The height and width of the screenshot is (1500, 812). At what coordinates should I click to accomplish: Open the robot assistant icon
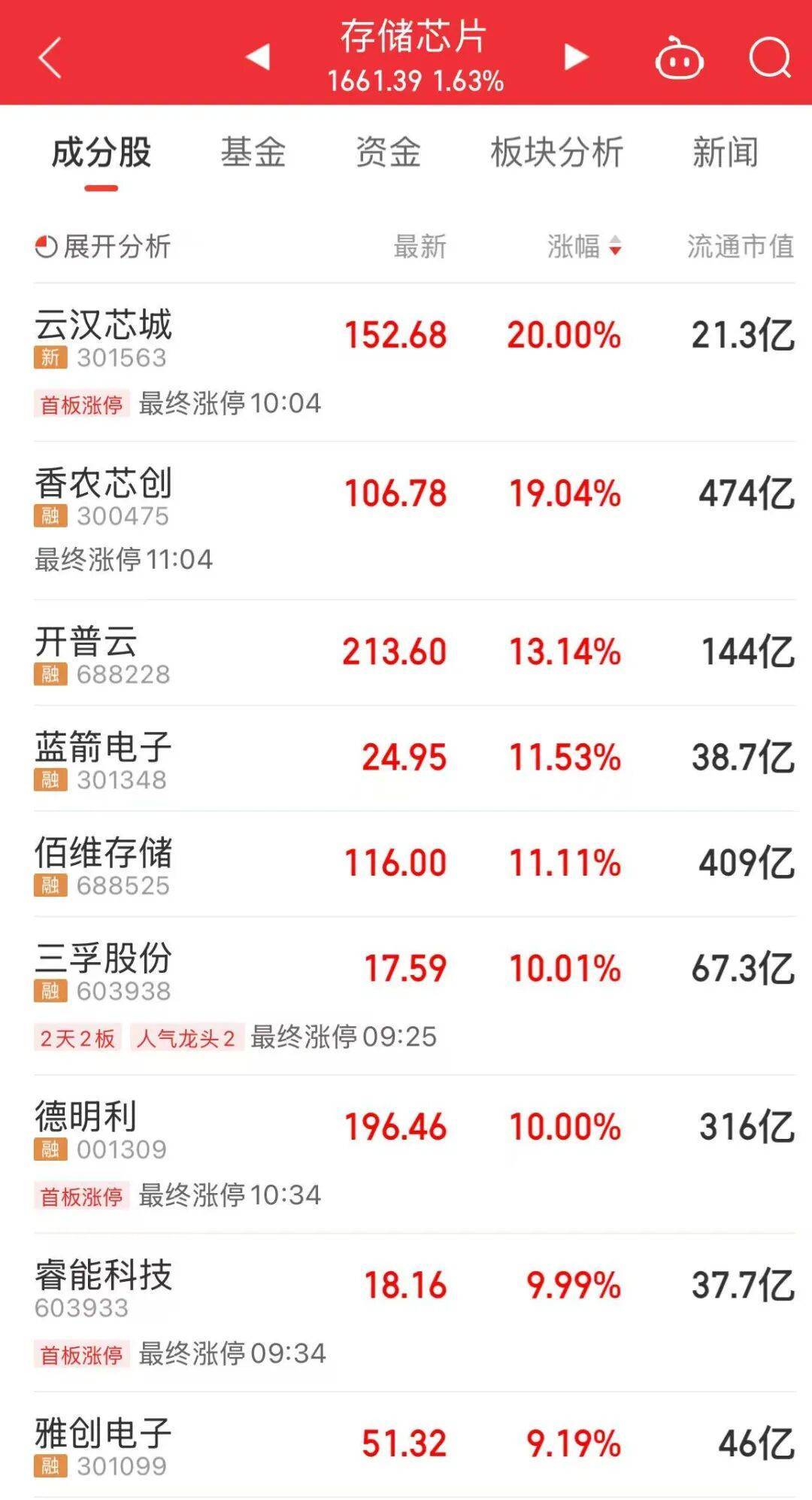679,59
